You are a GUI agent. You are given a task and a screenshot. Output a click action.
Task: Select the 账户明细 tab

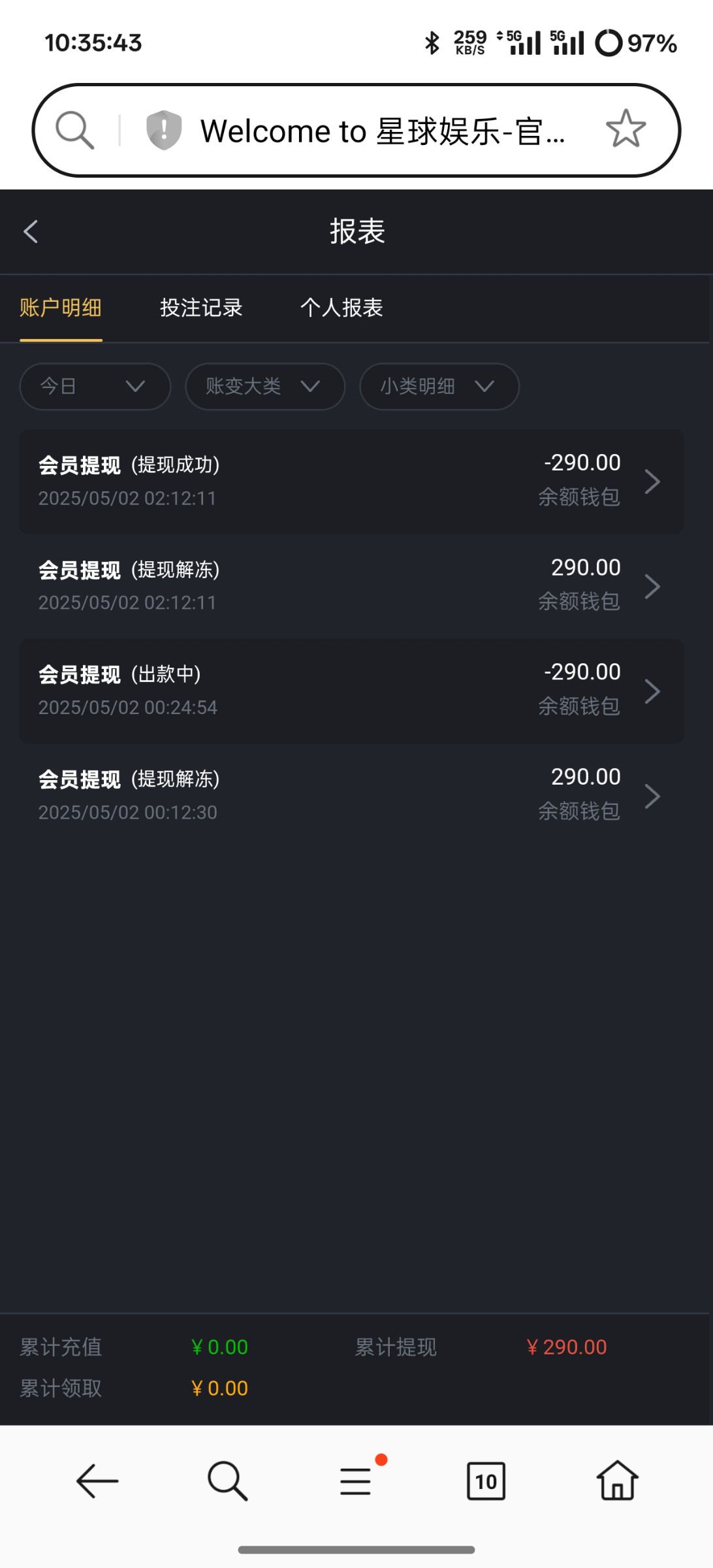pos(62,308)
